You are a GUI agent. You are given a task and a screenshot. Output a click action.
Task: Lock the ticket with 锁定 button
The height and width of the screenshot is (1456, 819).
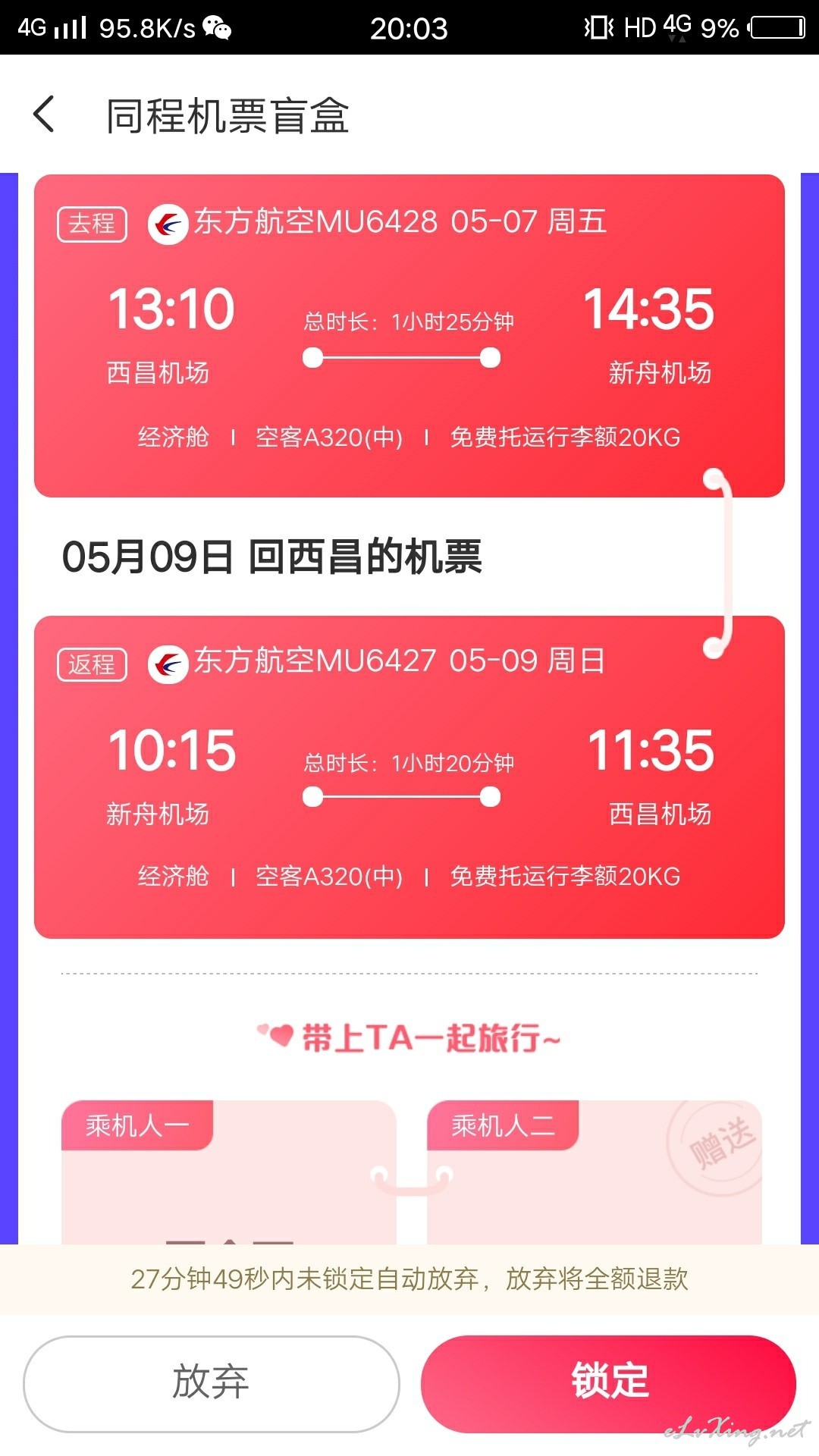point(609,1383)
